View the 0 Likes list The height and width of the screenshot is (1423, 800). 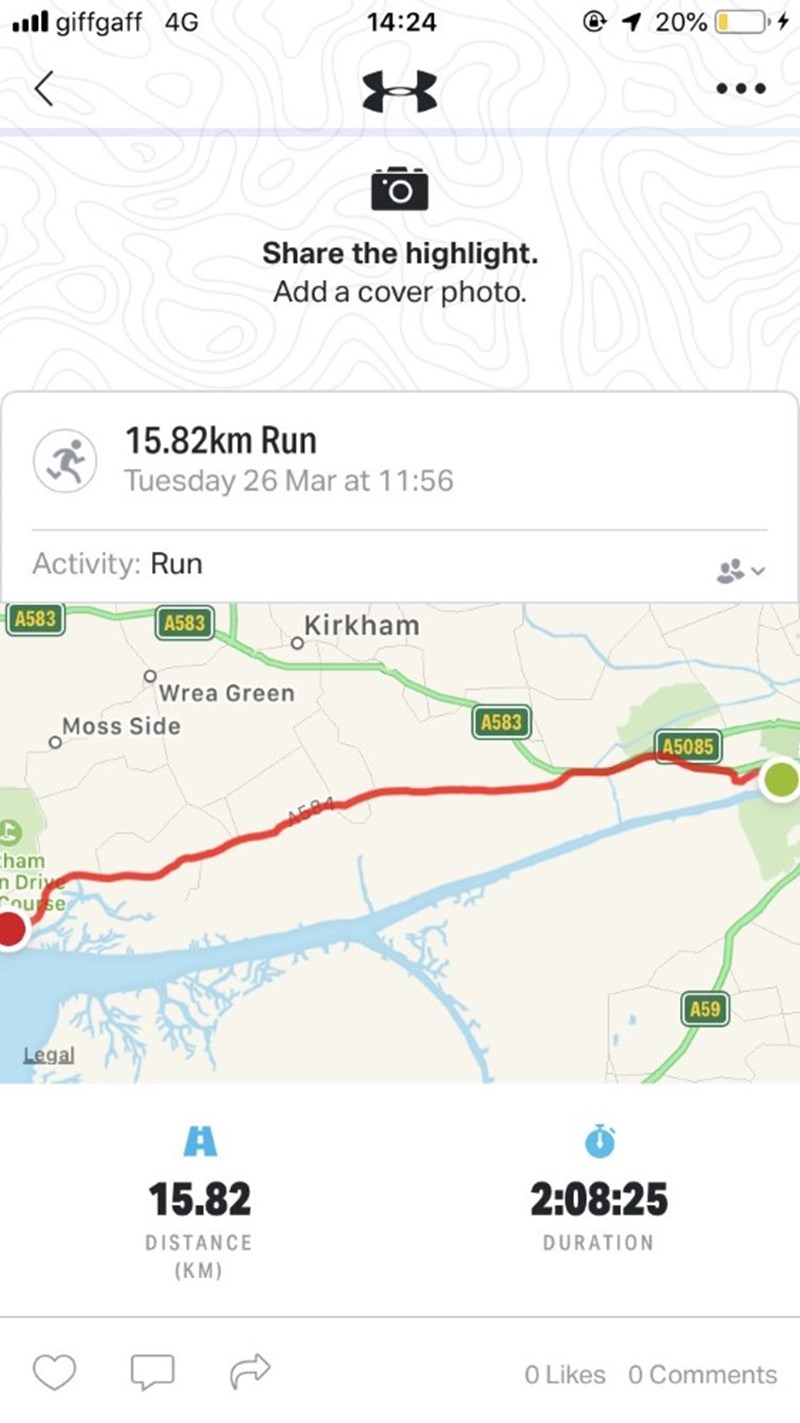[565, 1375]
